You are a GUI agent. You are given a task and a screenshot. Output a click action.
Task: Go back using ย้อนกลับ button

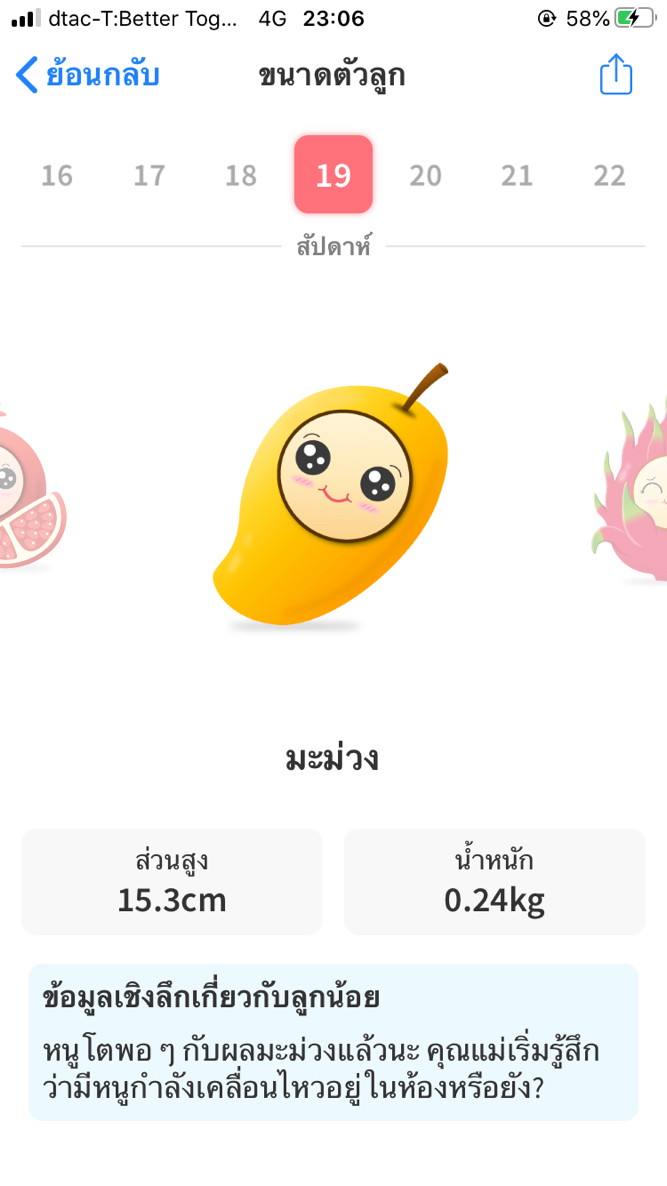(88, 75)
